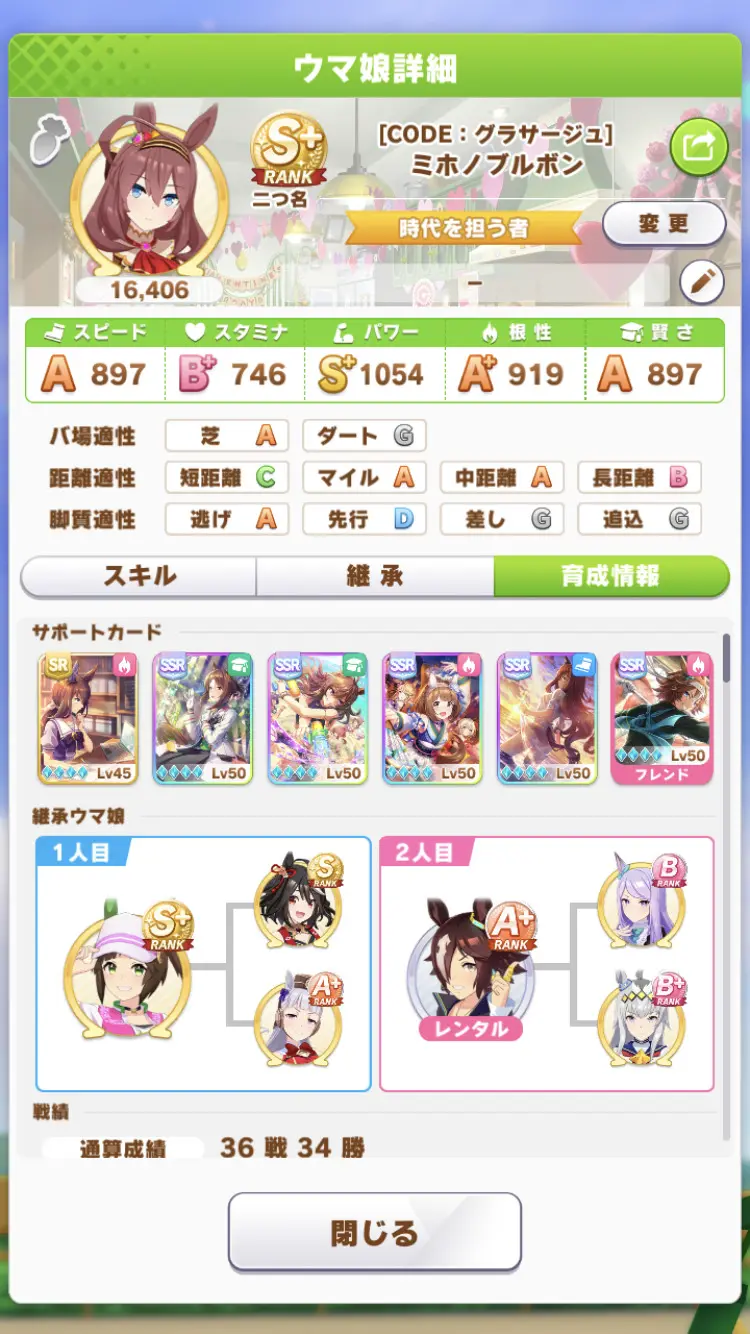Open the フレンド support card
The height and width of the screenshot is (1334, 750).
point(662,718)
